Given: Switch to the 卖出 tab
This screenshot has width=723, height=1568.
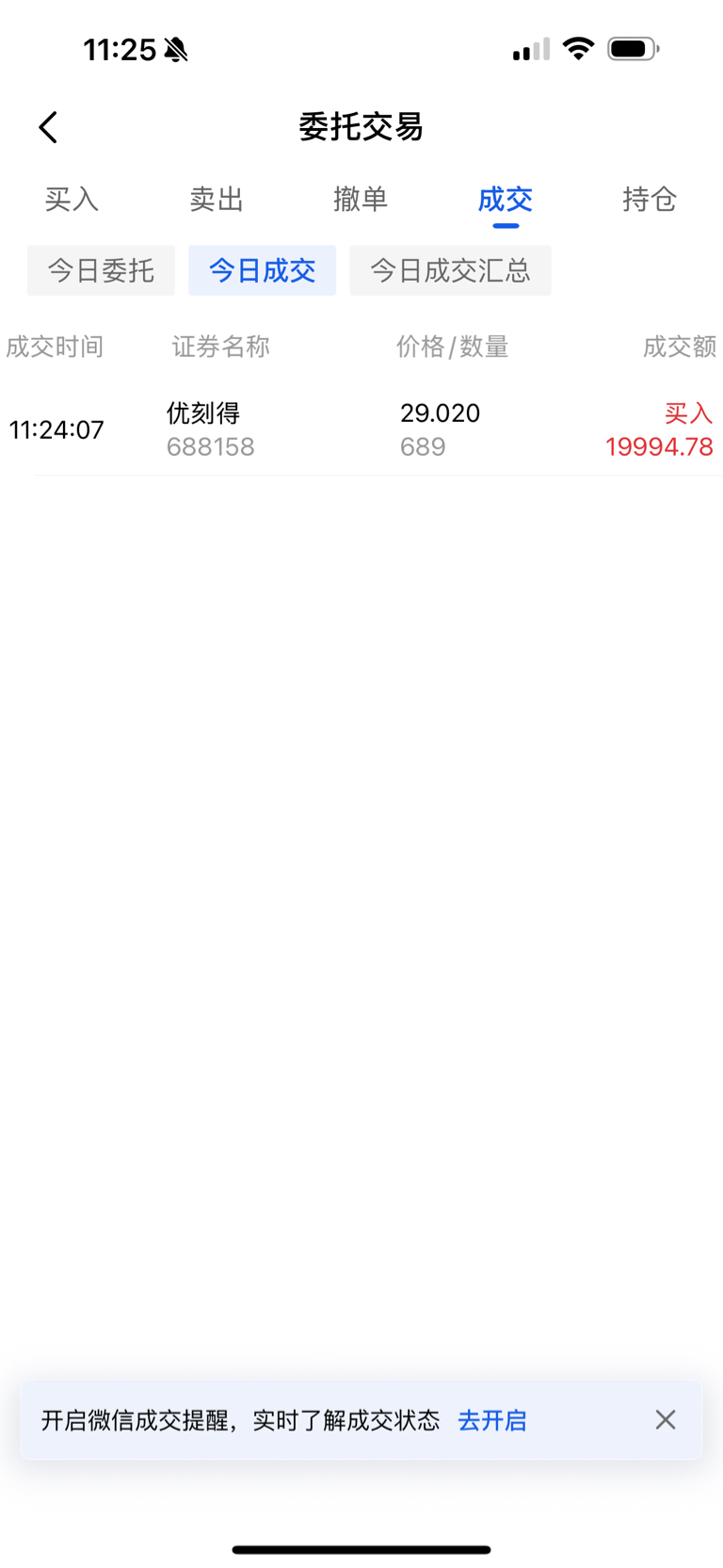Looking at the screenshot, I should (217, 200).
